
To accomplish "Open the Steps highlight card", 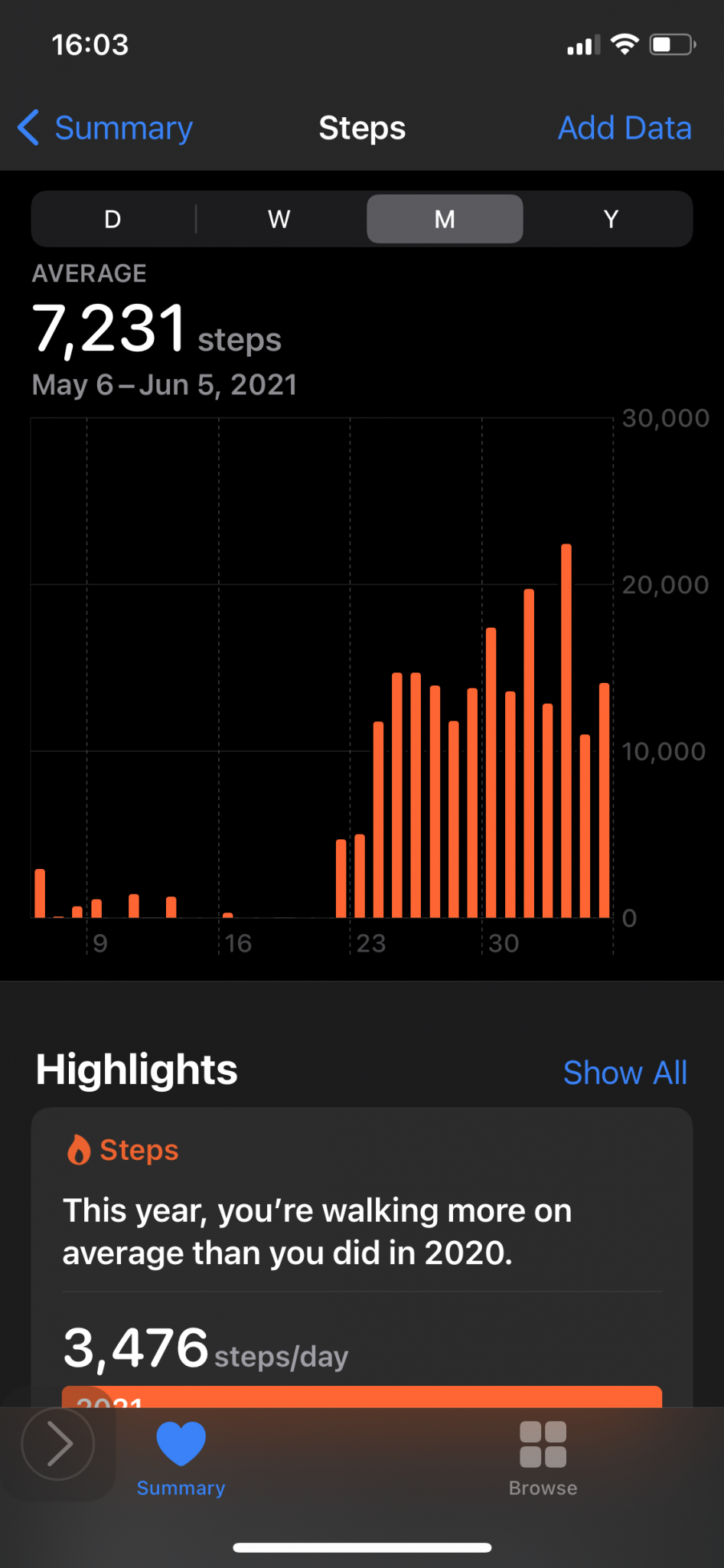I will (x=362, y=1257).
